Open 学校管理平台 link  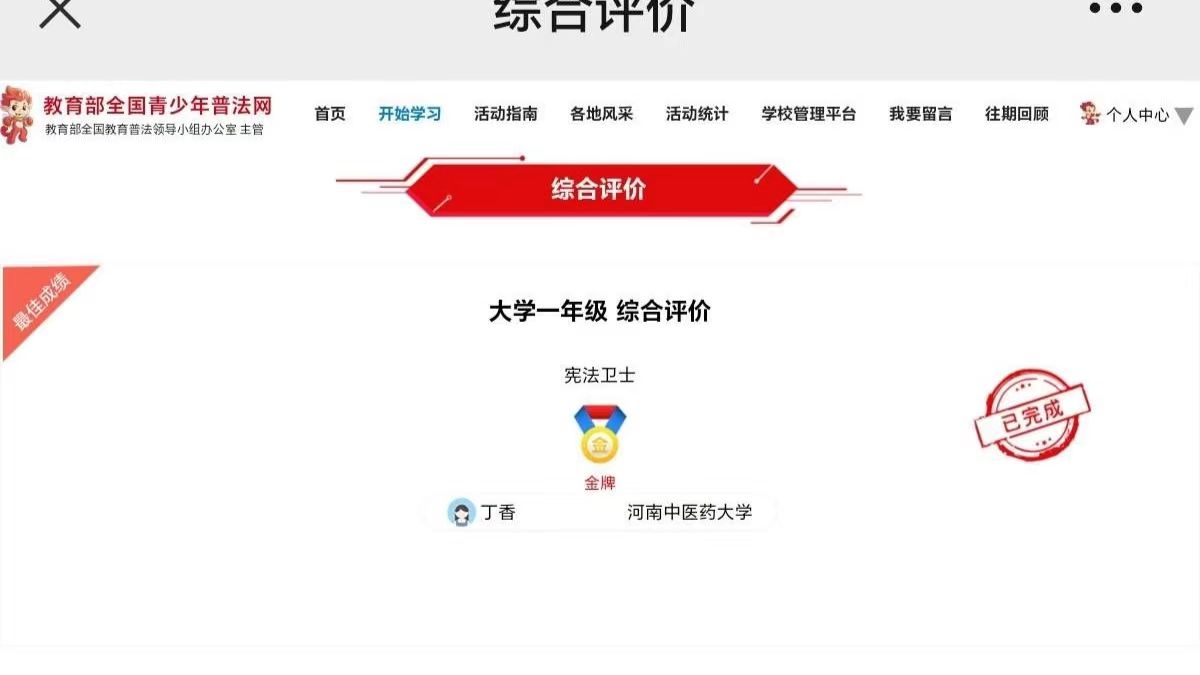[808, 114]
